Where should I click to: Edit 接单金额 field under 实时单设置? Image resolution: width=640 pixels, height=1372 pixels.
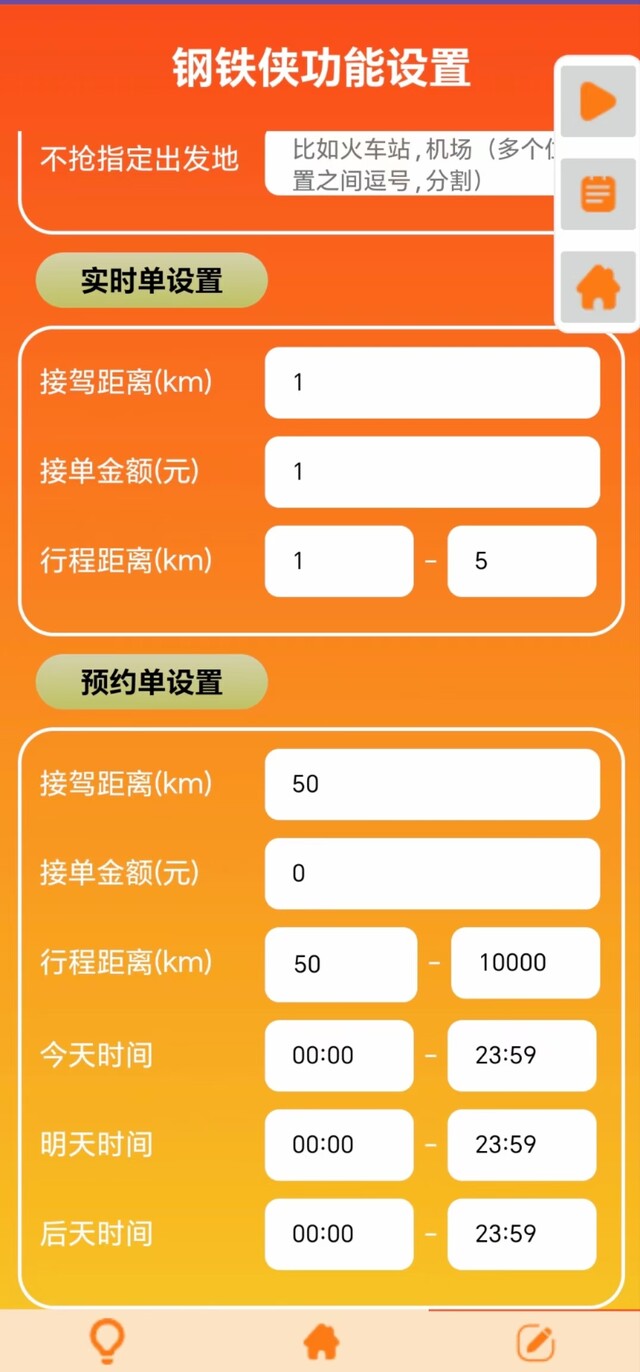tap(432, 472)
